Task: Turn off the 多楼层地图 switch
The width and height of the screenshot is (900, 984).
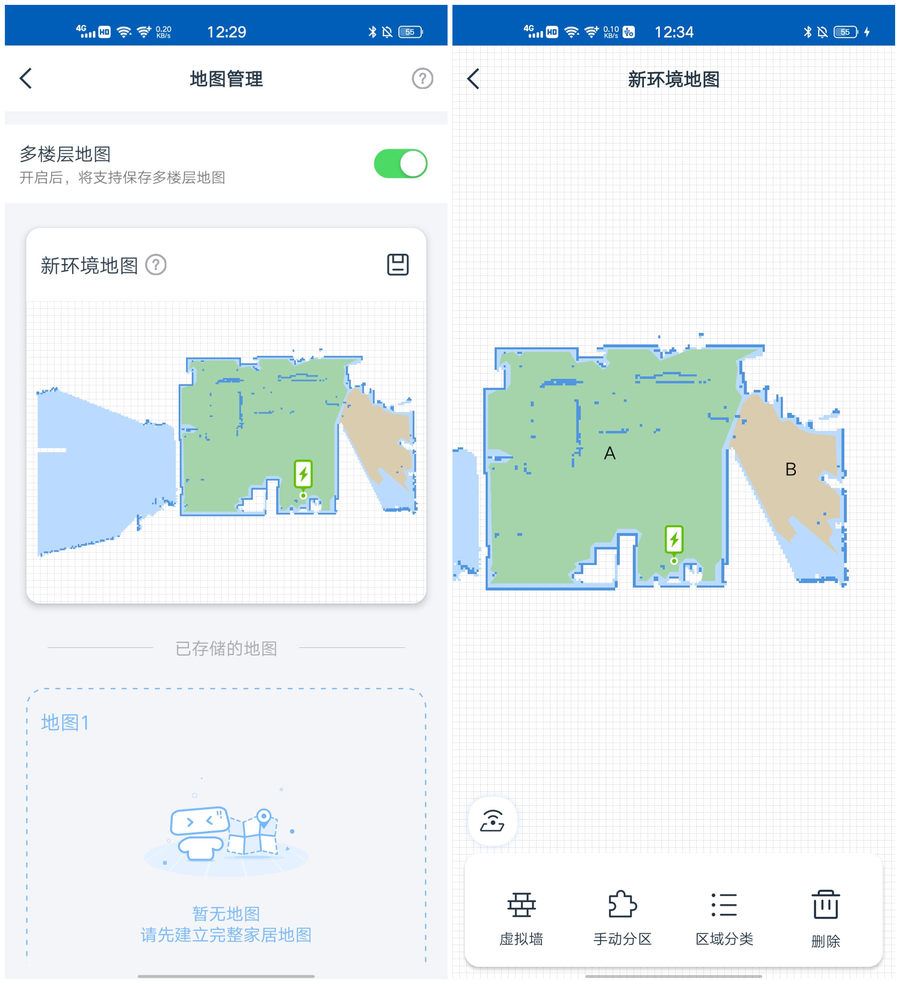Action: tap(400, 164)
